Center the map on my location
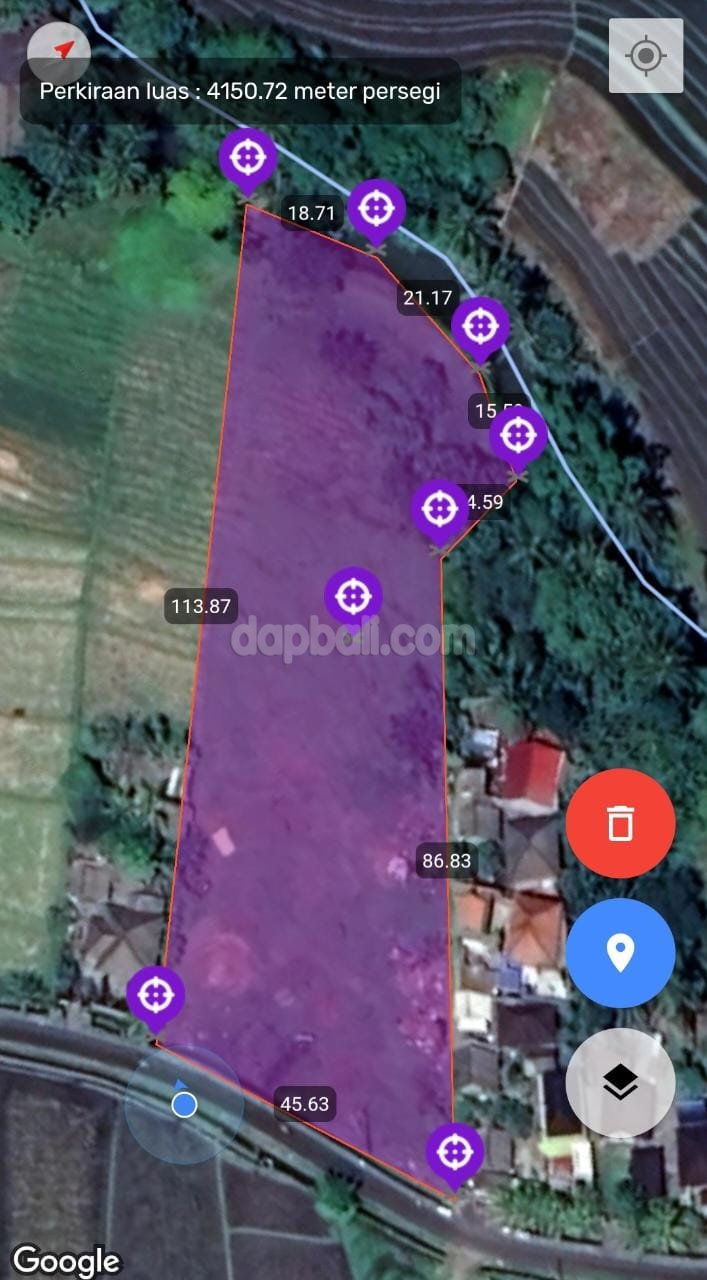This screenshot has width=707, height=1280. pos(646,55)
